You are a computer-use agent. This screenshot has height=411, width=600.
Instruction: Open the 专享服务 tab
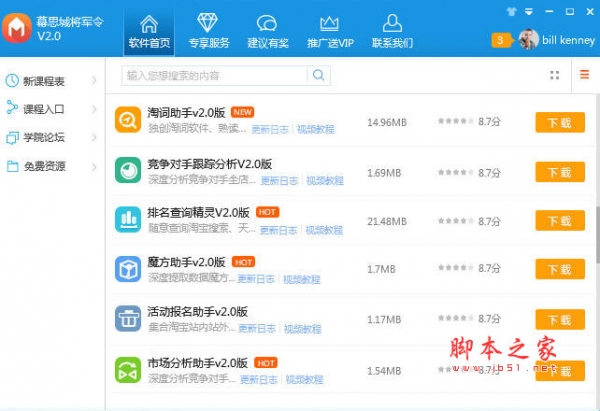[212, 32]
